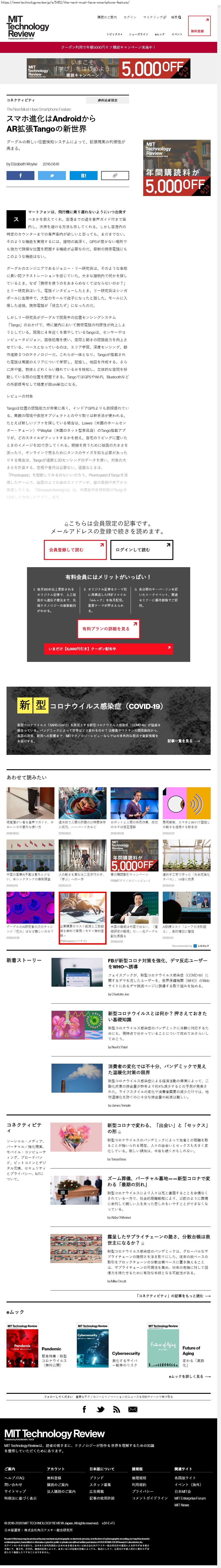This screenshot has width=221, height=1568.
Task: Bookmark article with Hatena B! button
Action: click(x=83, y=175)
